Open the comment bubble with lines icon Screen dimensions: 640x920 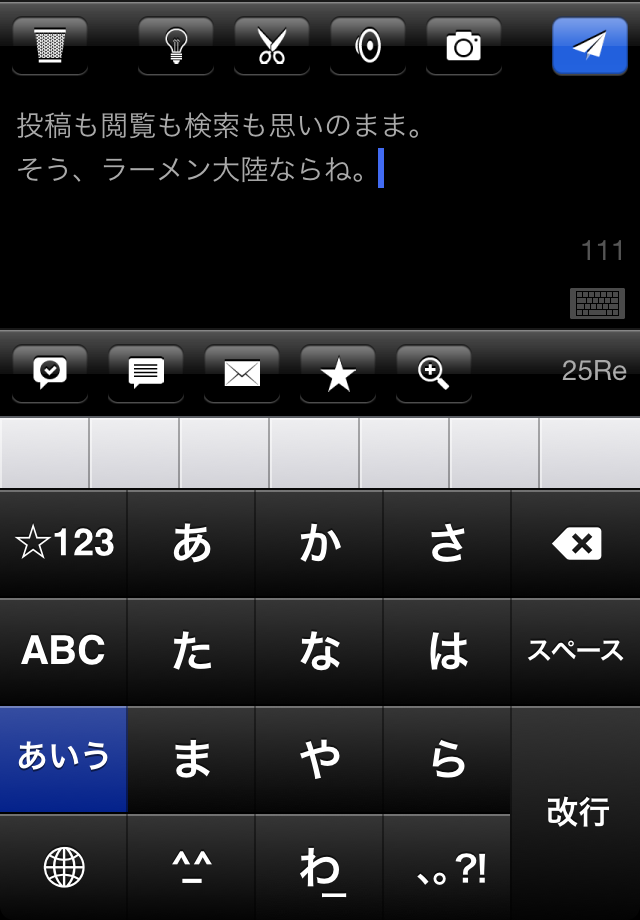tap(146, 373)
